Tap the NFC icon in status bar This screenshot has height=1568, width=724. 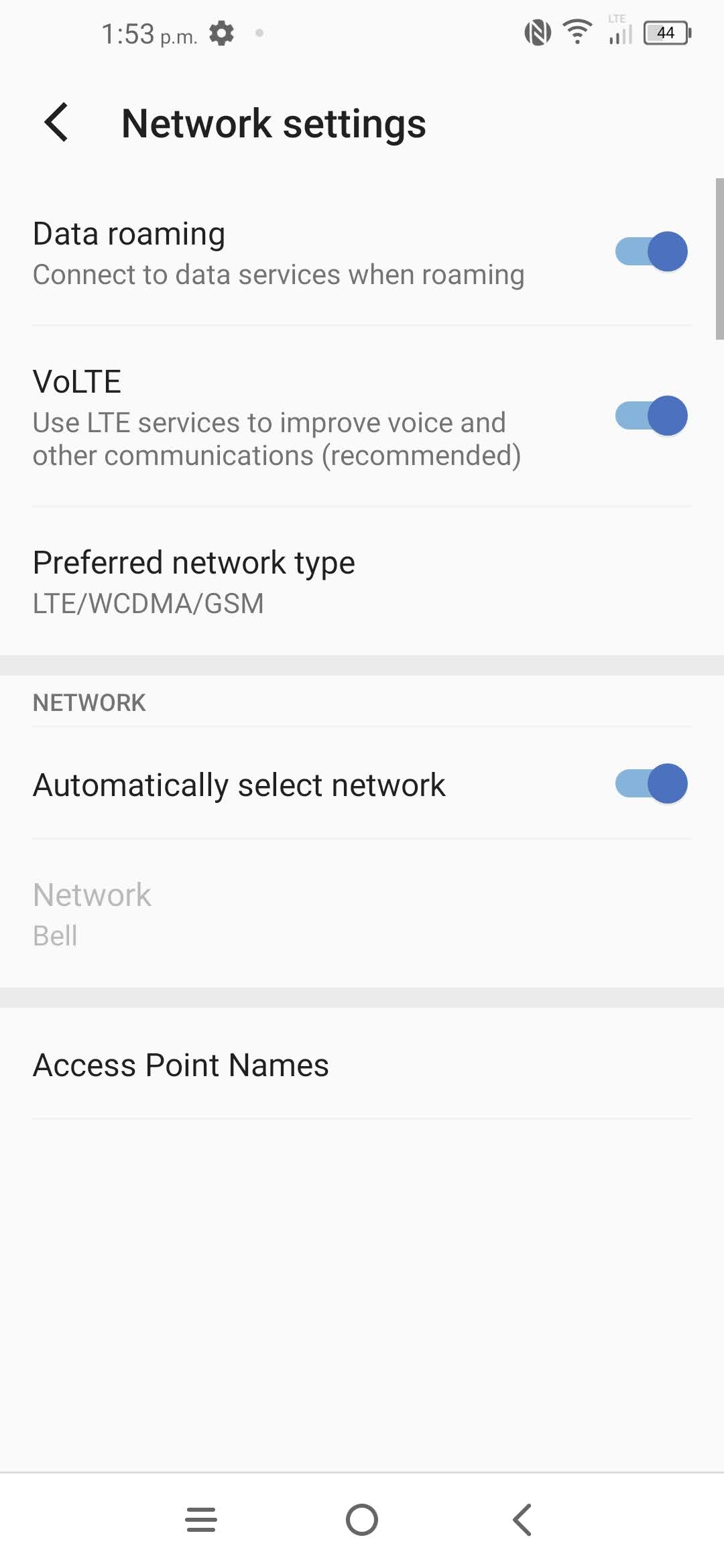pyautogui.click(x=538, y=33)
